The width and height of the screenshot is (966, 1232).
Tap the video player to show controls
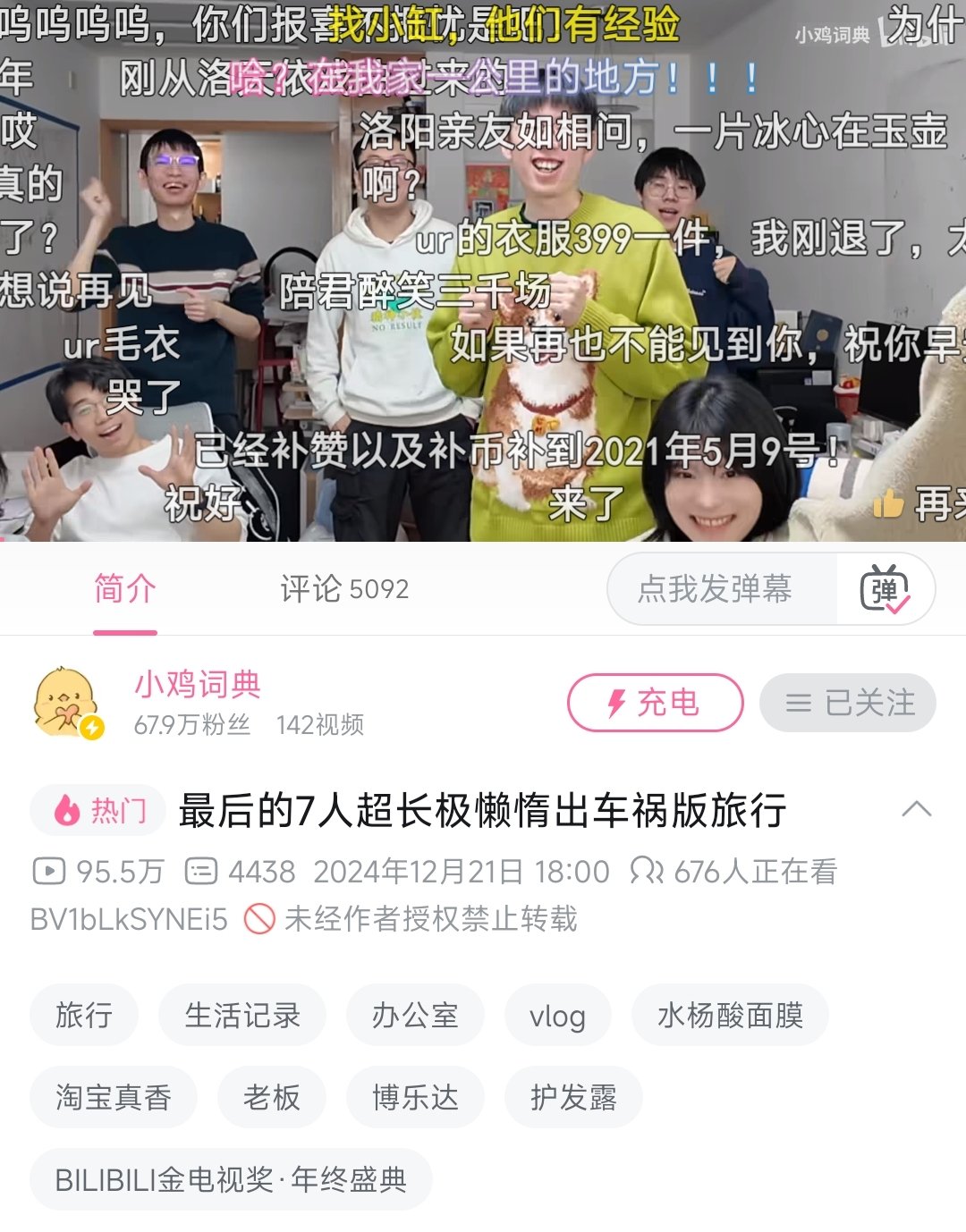coord(483,268)
